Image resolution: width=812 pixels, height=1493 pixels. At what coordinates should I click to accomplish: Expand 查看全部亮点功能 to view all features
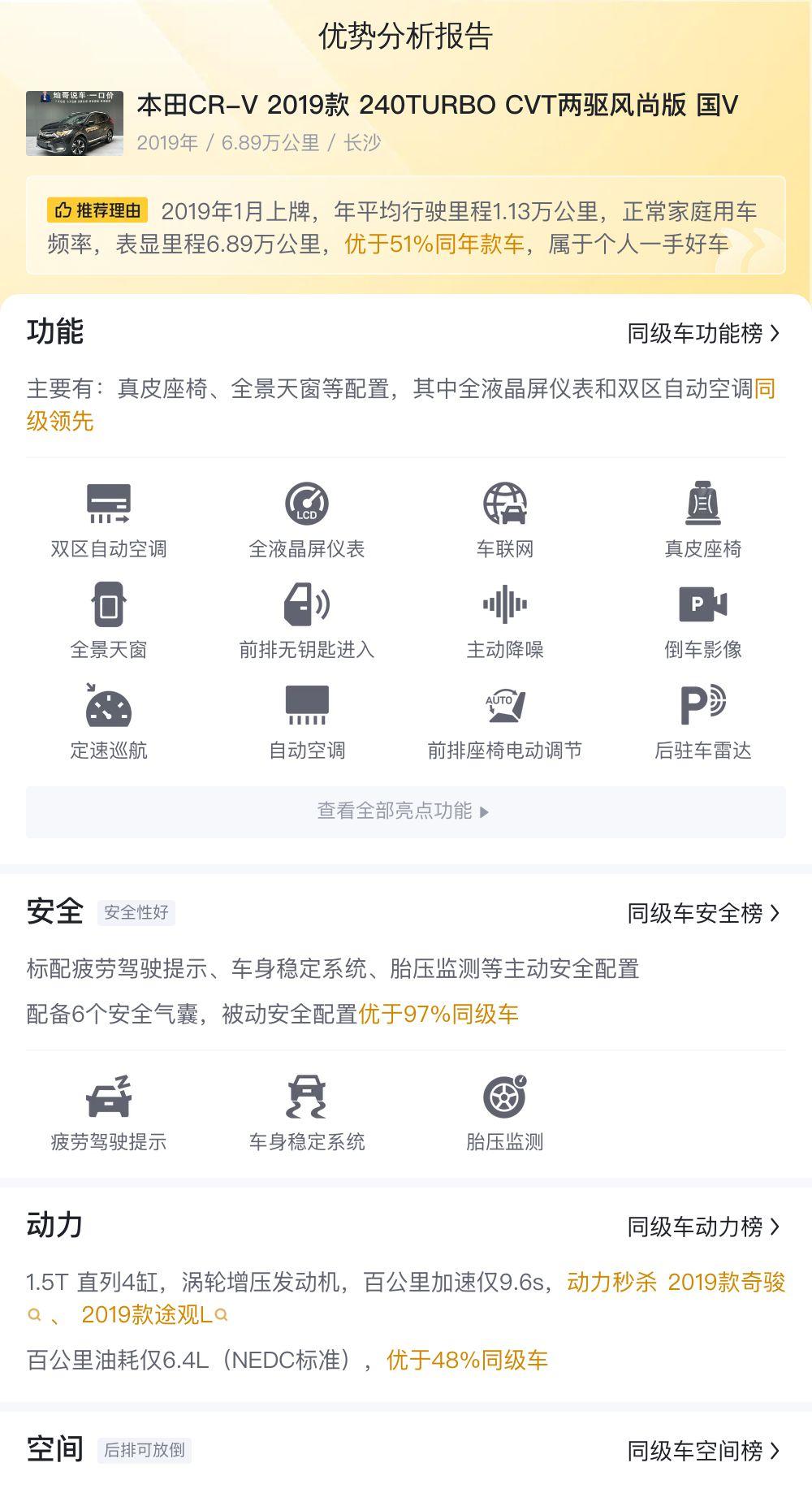click(406, 811)
